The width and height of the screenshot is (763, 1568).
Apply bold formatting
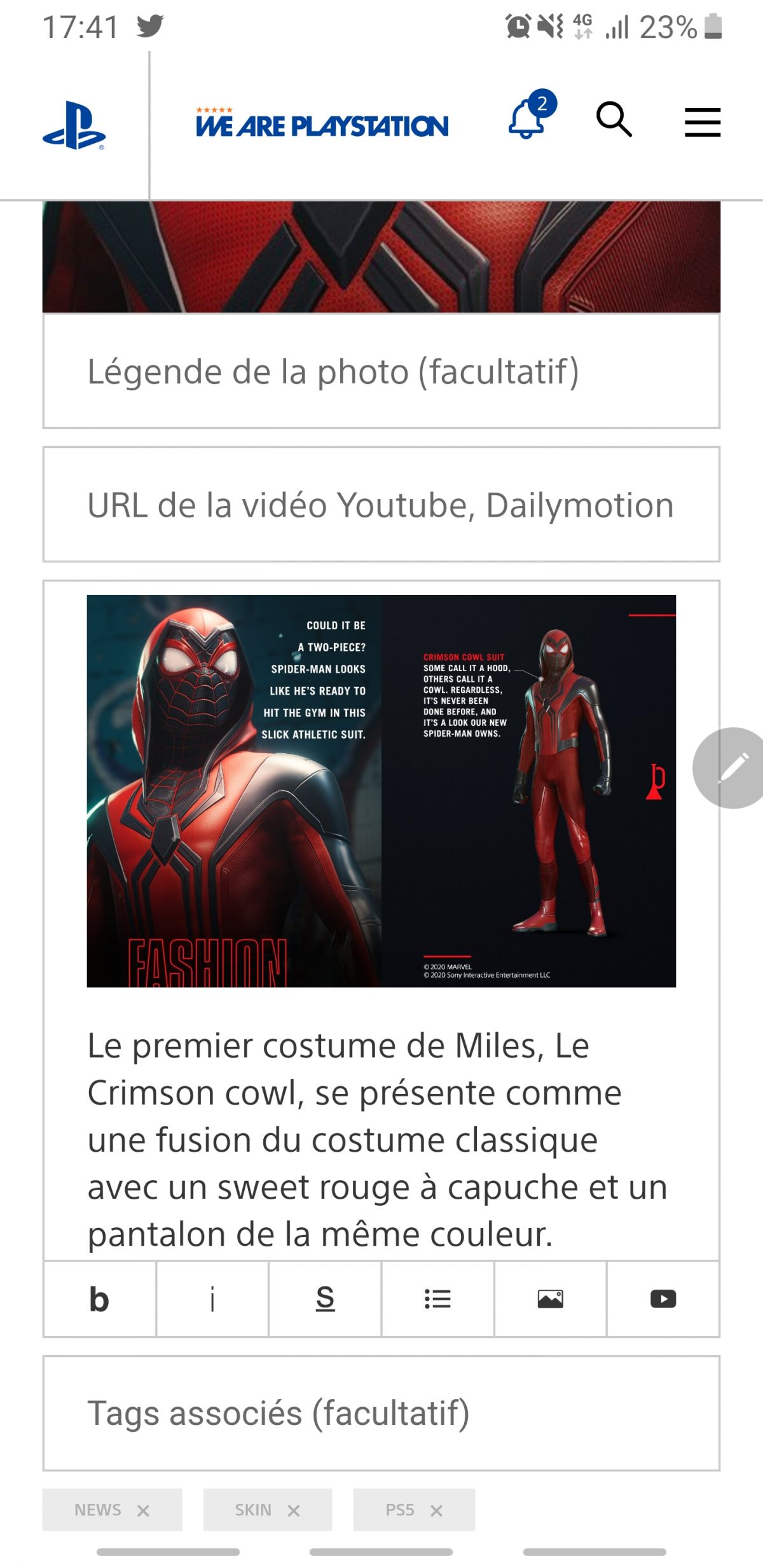pyautogui.click(x=99, y=1299)
